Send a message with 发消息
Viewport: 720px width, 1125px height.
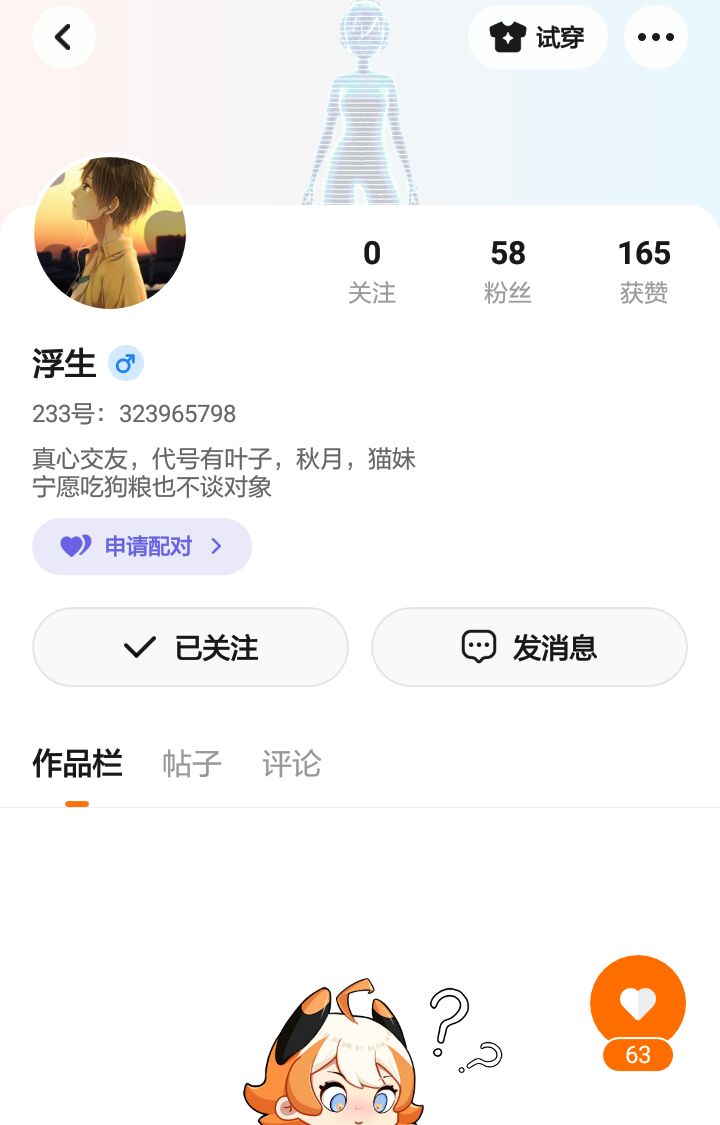point(529,647)
